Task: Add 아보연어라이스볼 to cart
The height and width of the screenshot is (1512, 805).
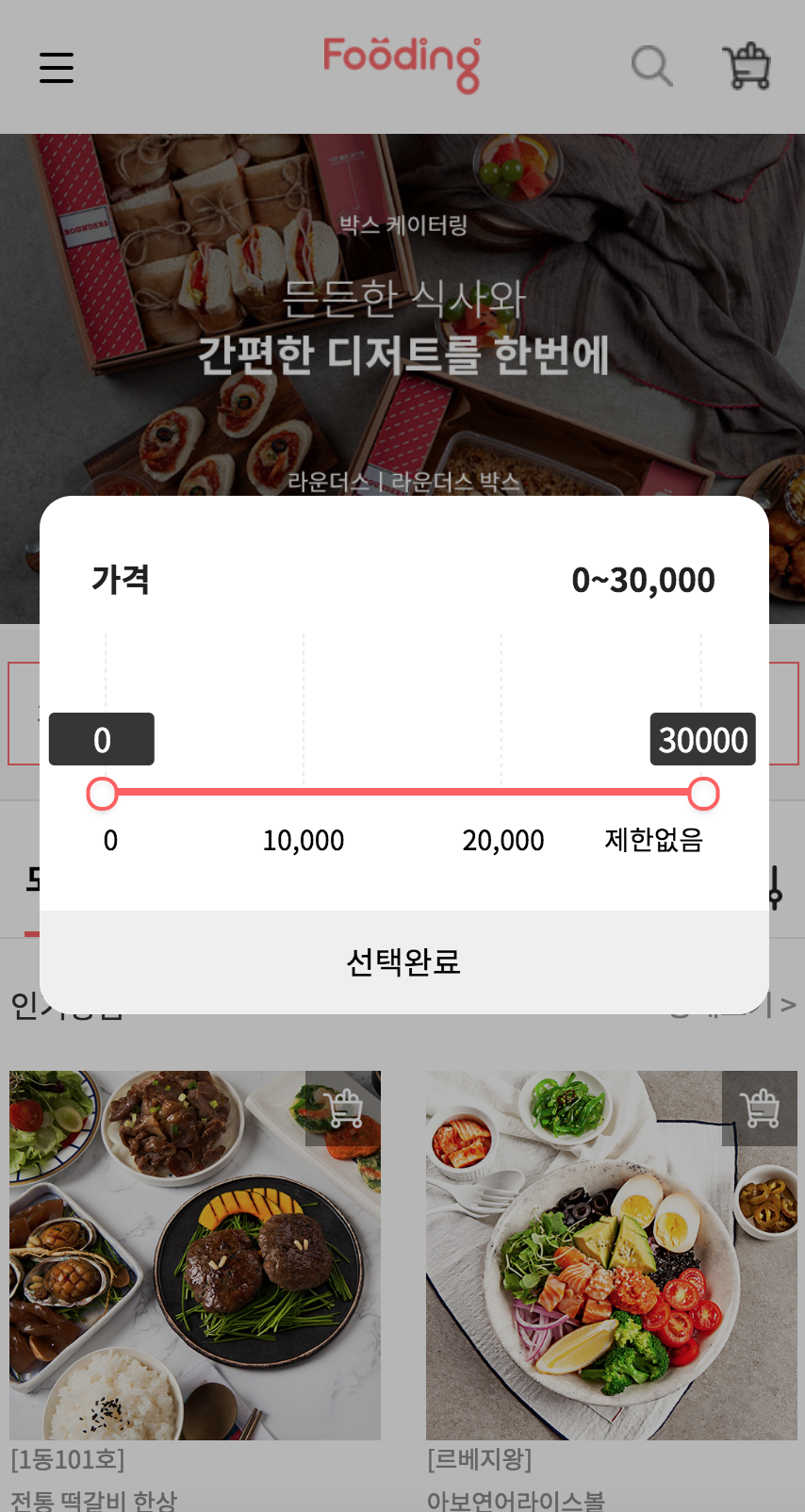Action: [x=760, y=1108]
